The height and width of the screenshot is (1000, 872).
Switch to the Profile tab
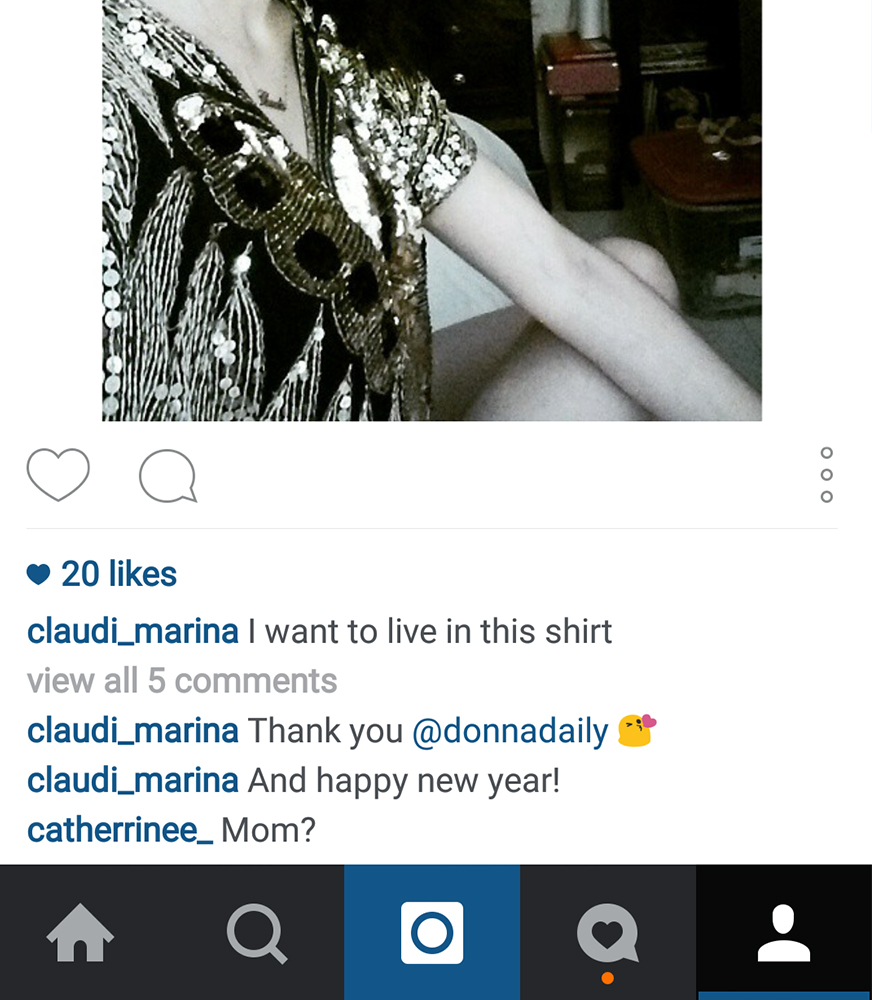click(783, 933)
